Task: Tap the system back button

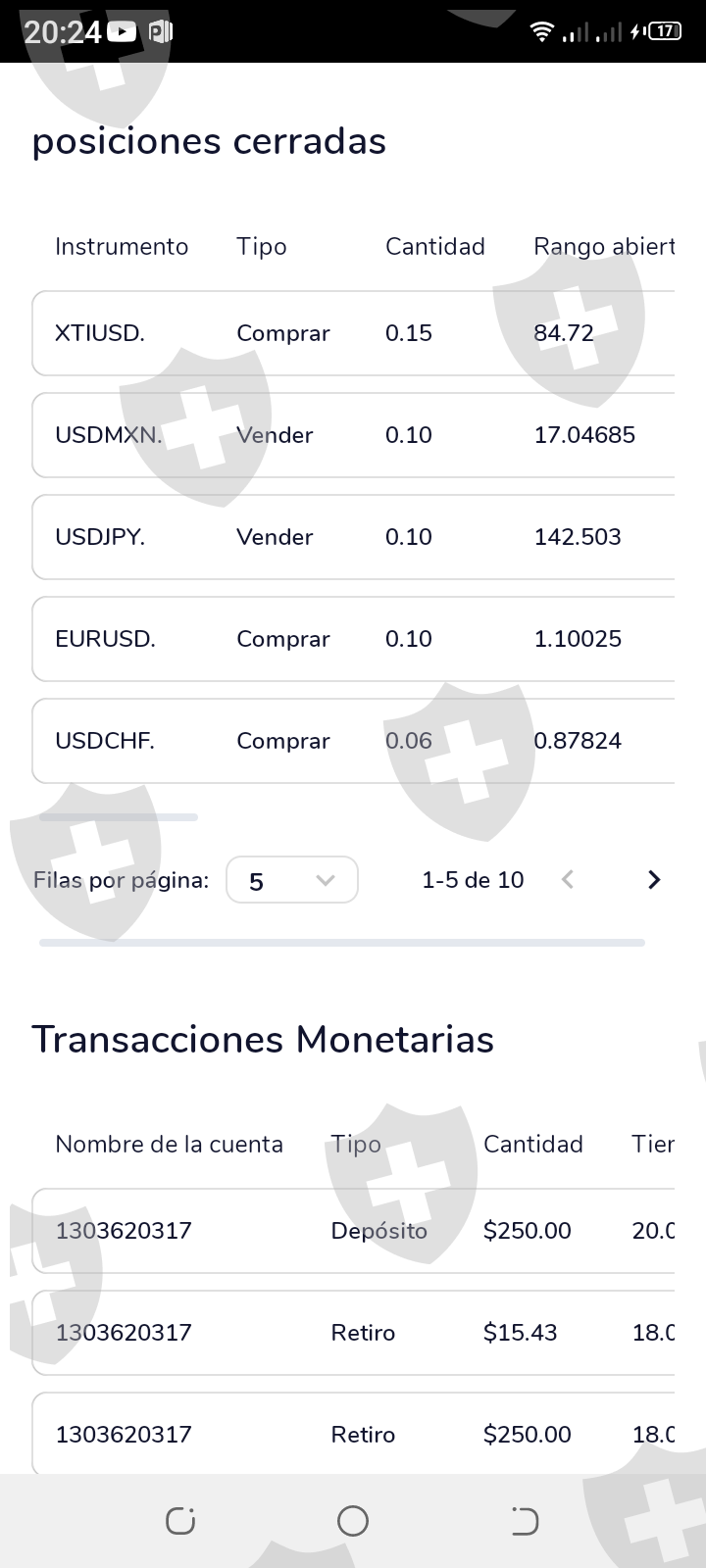Action: click(x=525, y=1521)
